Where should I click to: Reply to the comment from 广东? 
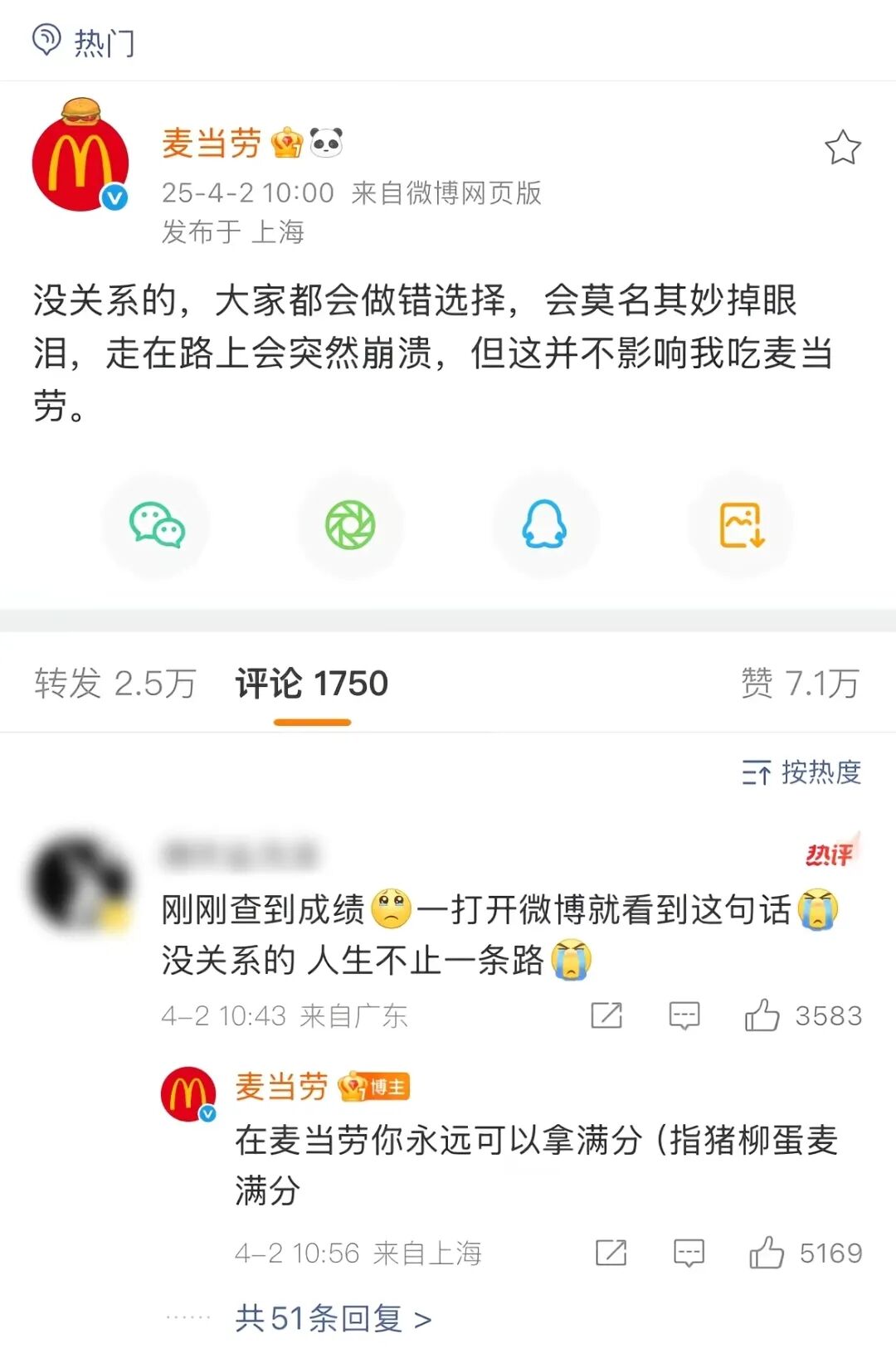684,1015
